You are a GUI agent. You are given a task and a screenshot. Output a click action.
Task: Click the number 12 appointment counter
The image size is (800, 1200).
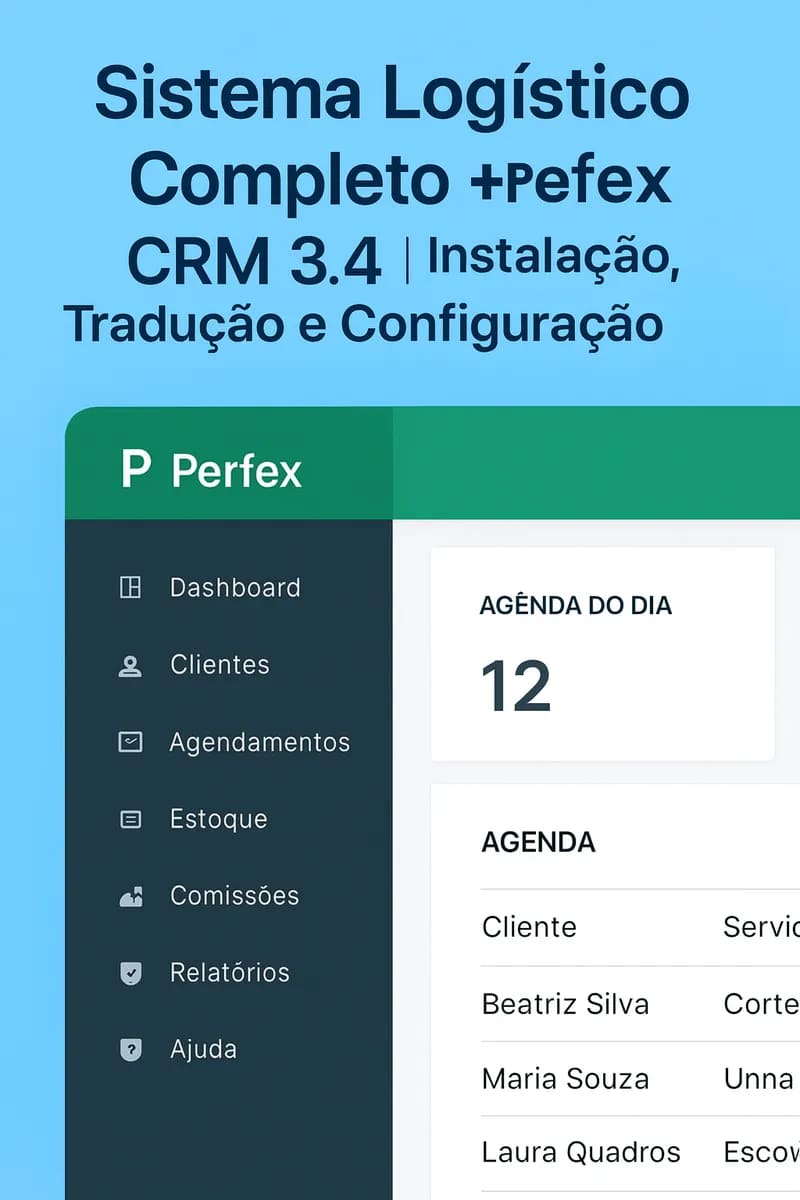pos(516,685)
